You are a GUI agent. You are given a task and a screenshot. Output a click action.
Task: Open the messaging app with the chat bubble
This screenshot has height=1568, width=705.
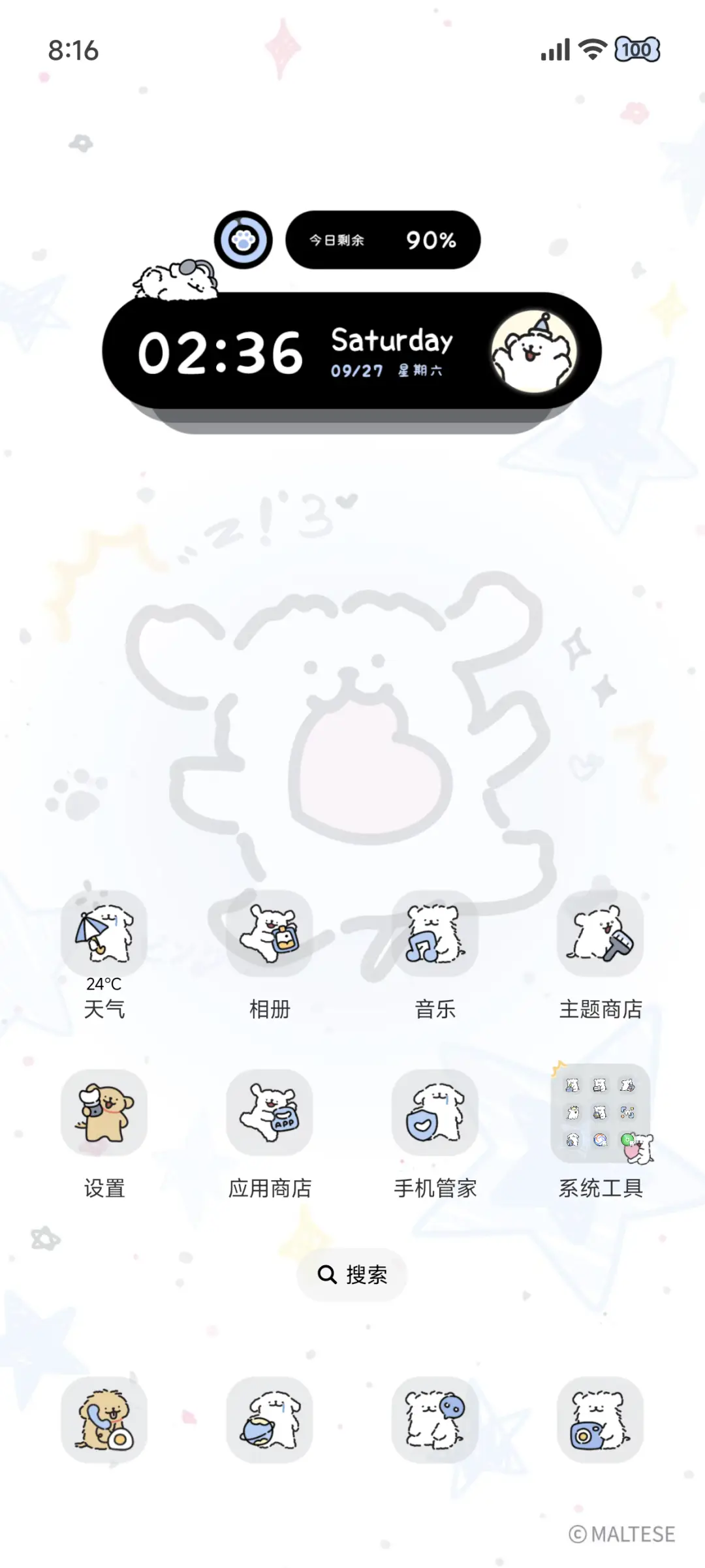(435, 1426)
